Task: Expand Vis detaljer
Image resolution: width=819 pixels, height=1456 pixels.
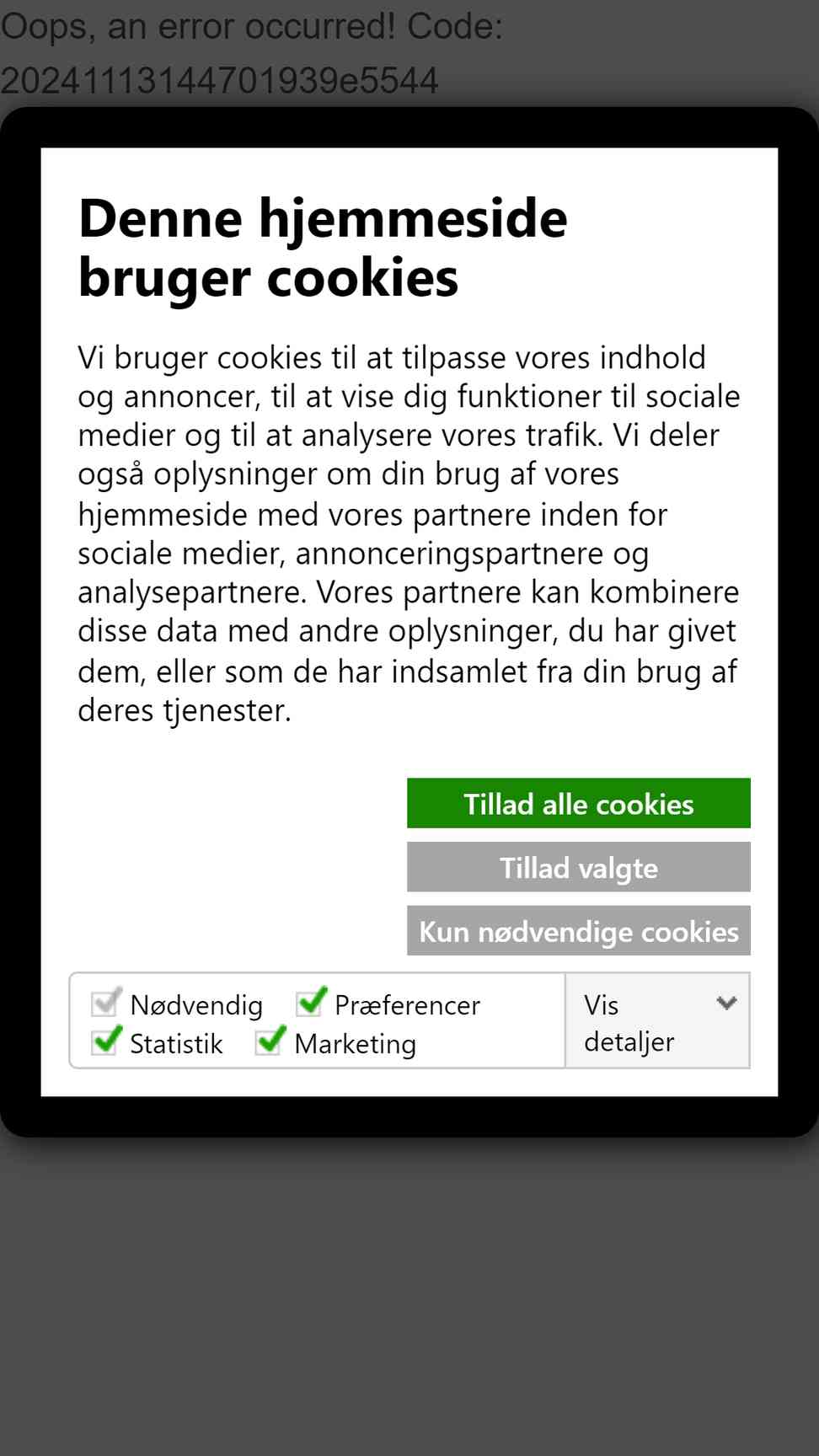Action: tap(657, 1021)
